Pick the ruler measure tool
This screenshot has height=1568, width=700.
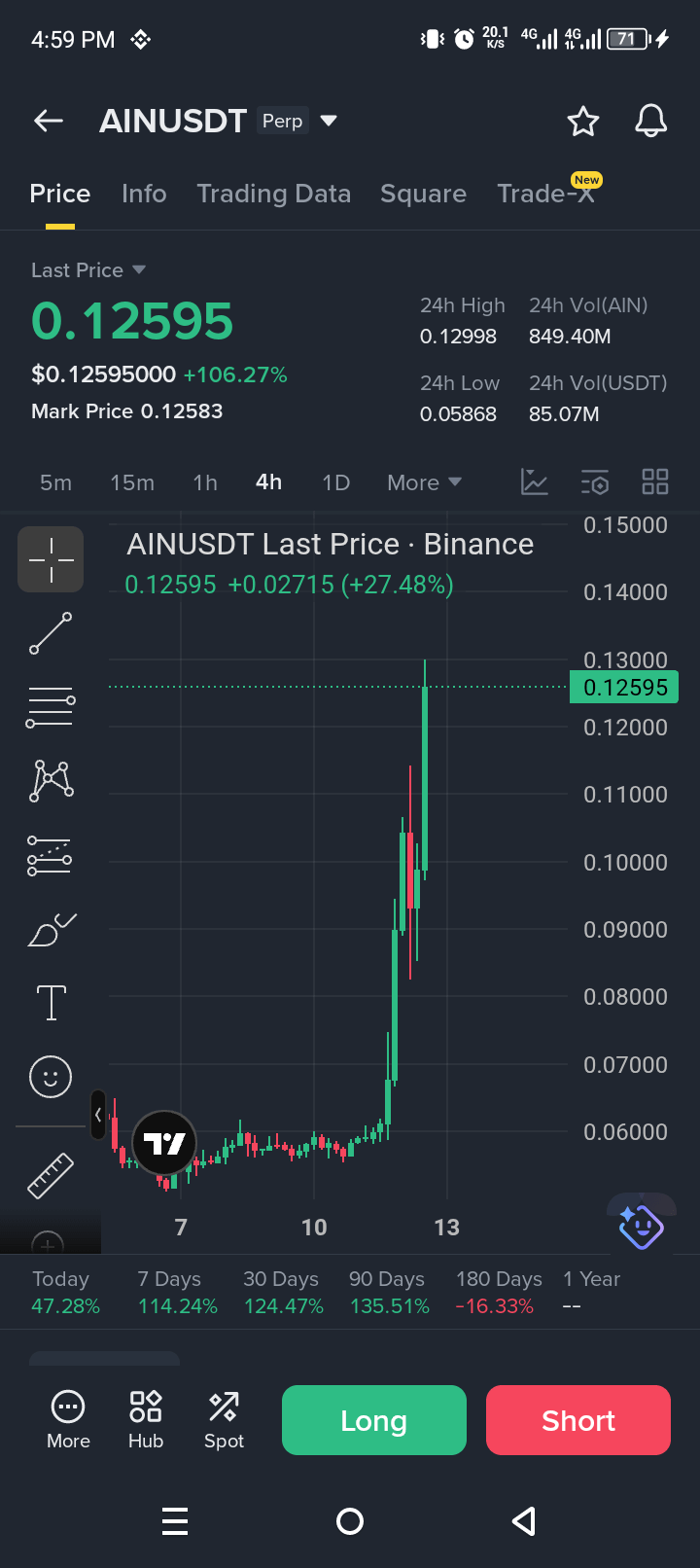pos(51,1174)
